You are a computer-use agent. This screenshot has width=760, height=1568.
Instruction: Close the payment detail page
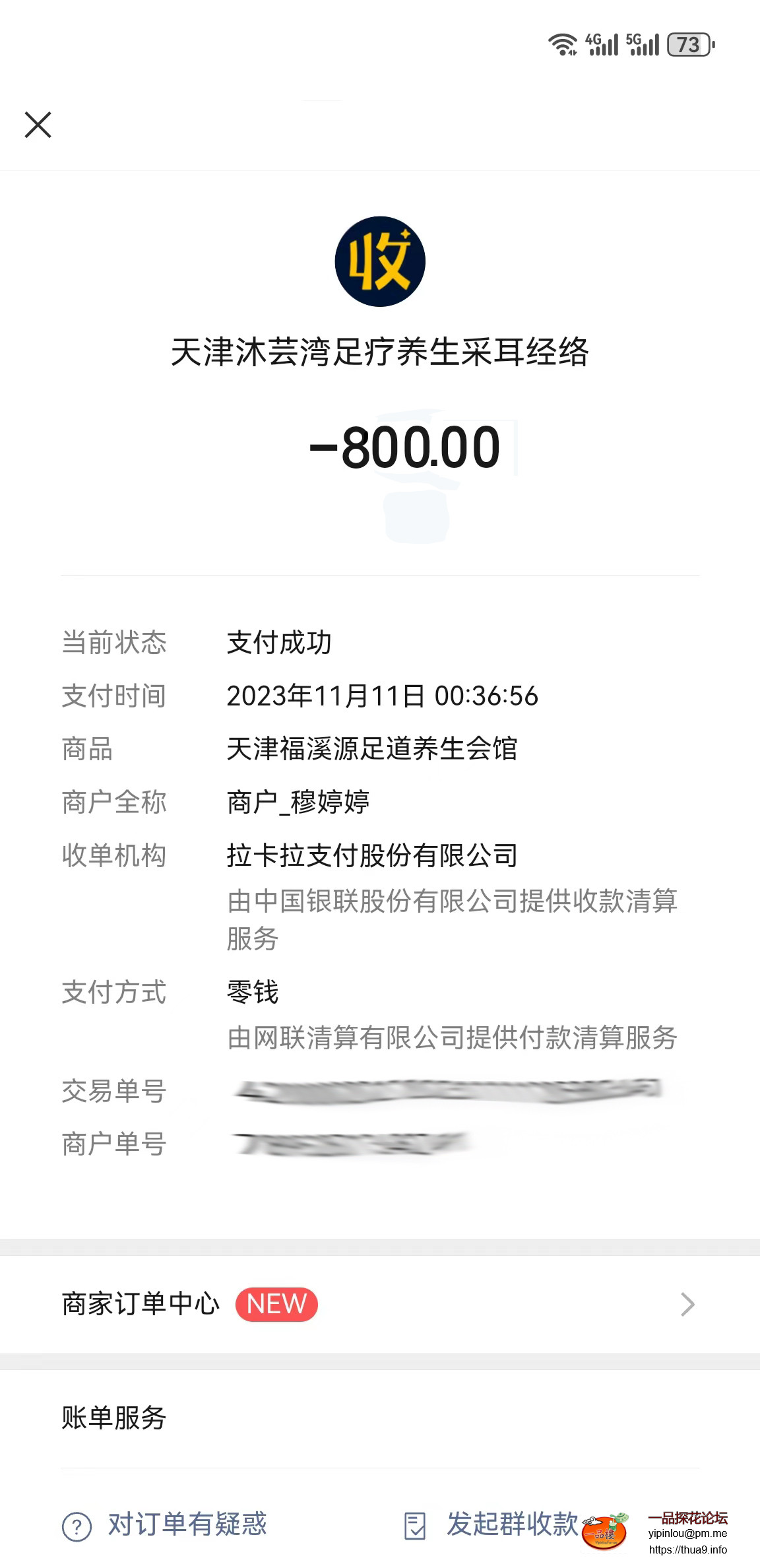[38, 125]
